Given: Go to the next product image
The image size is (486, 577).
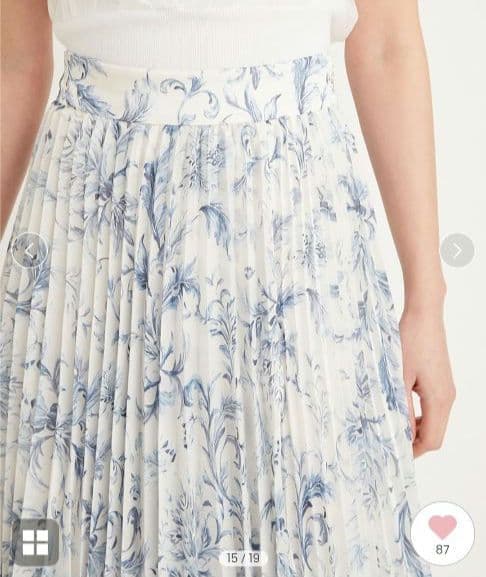Looking at the screenshot, I should click(x=457, y=250).
